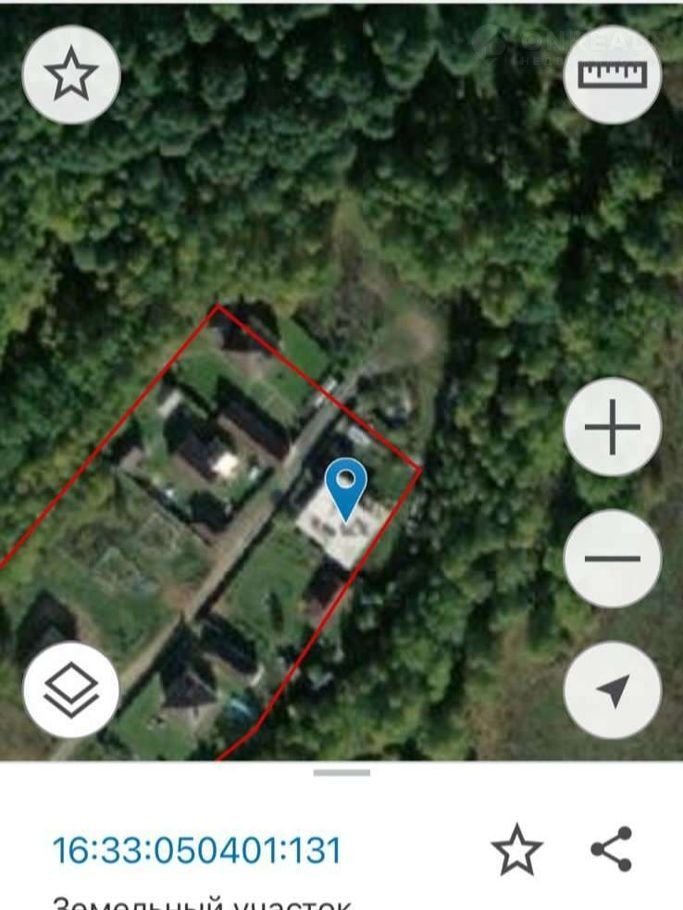Center map on my location

612,690
